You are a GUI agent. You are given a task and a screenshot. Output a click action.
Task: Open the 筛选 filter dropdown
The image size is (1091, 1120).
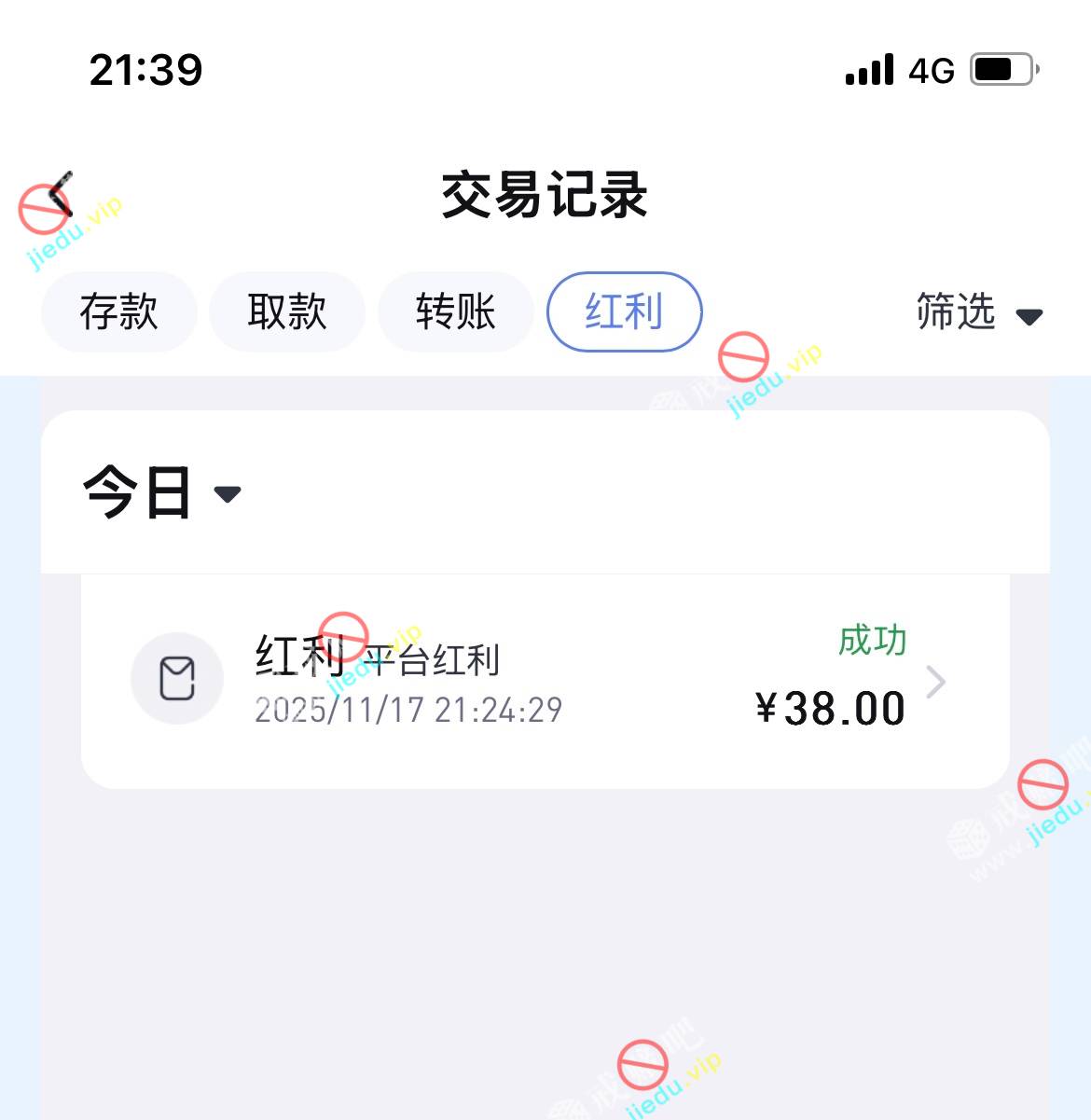click(978, 312)
